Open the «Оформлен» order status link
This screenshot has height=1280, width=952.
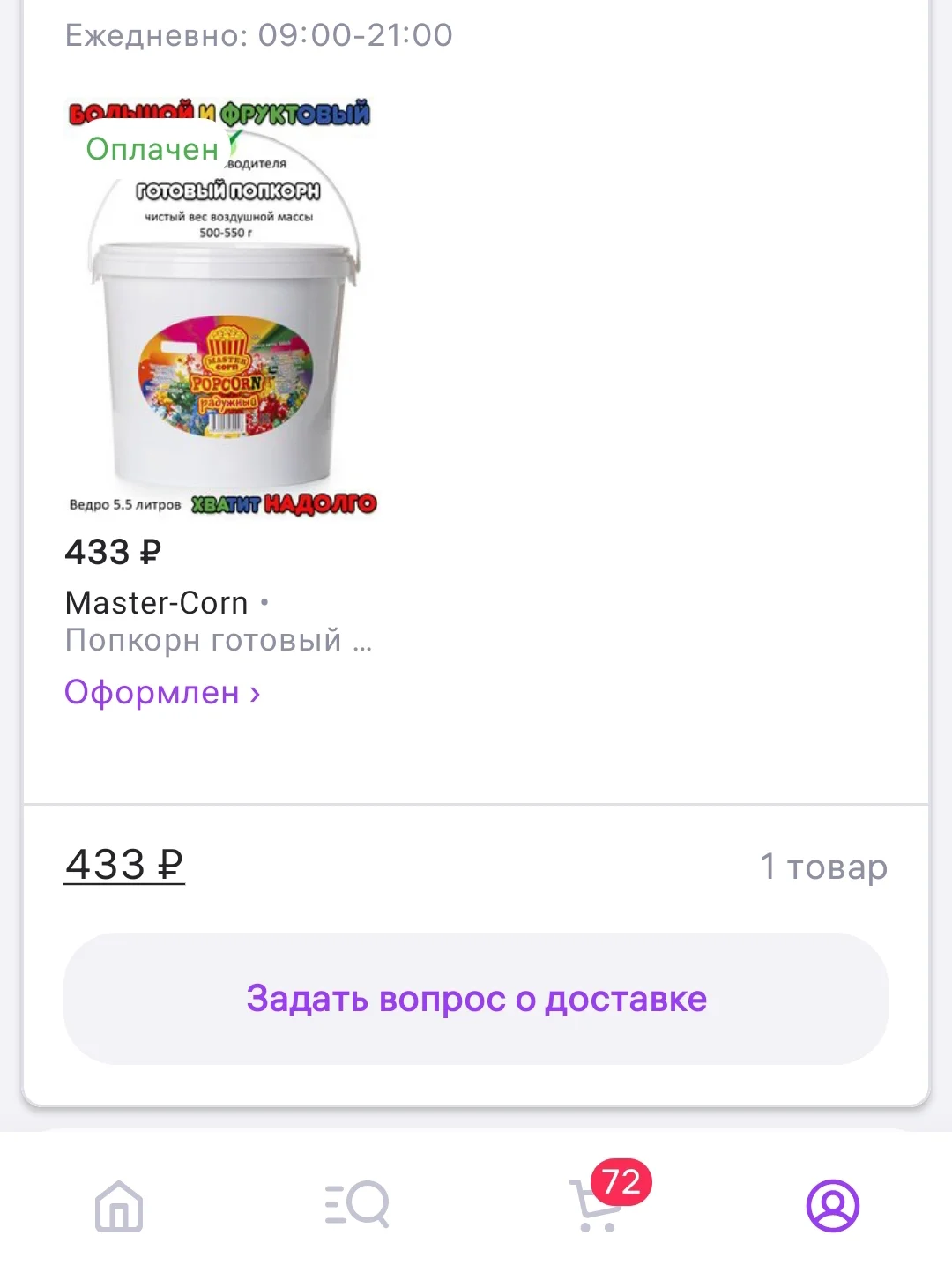pyautogui.click(x=162, y=693)
